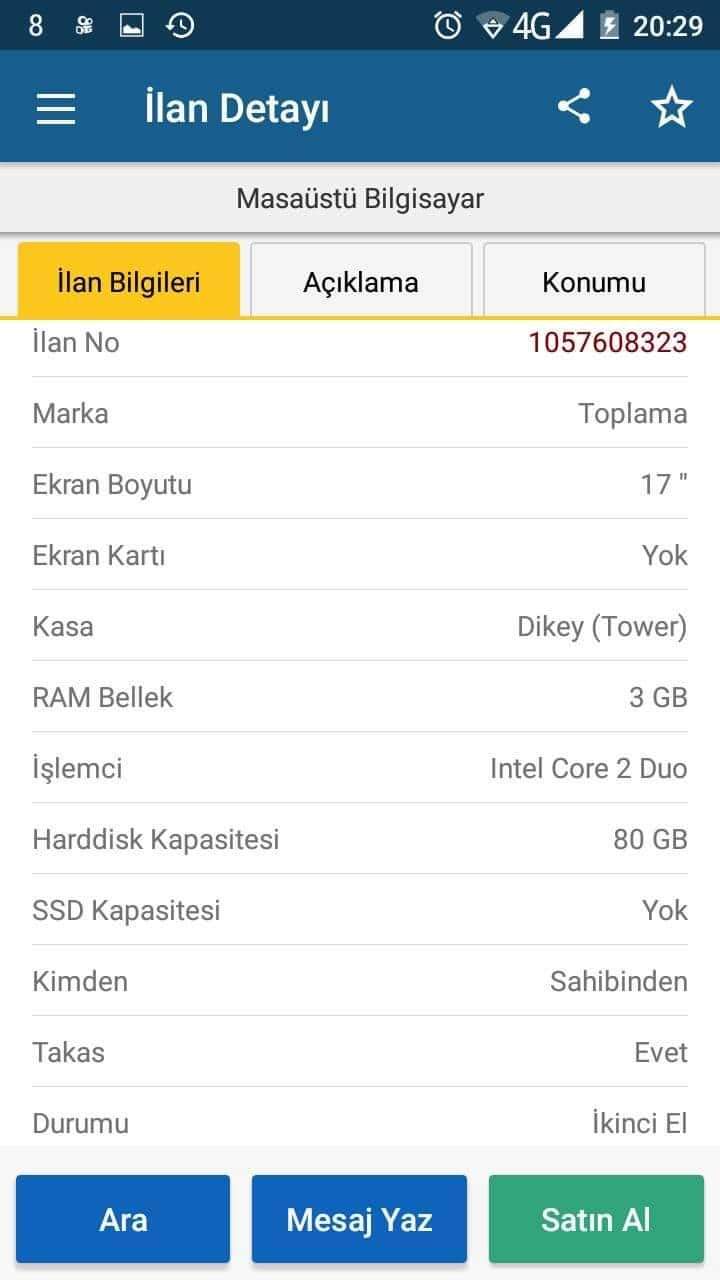
Task: Tap the green Satın Al button
Action: point(596,1219)
